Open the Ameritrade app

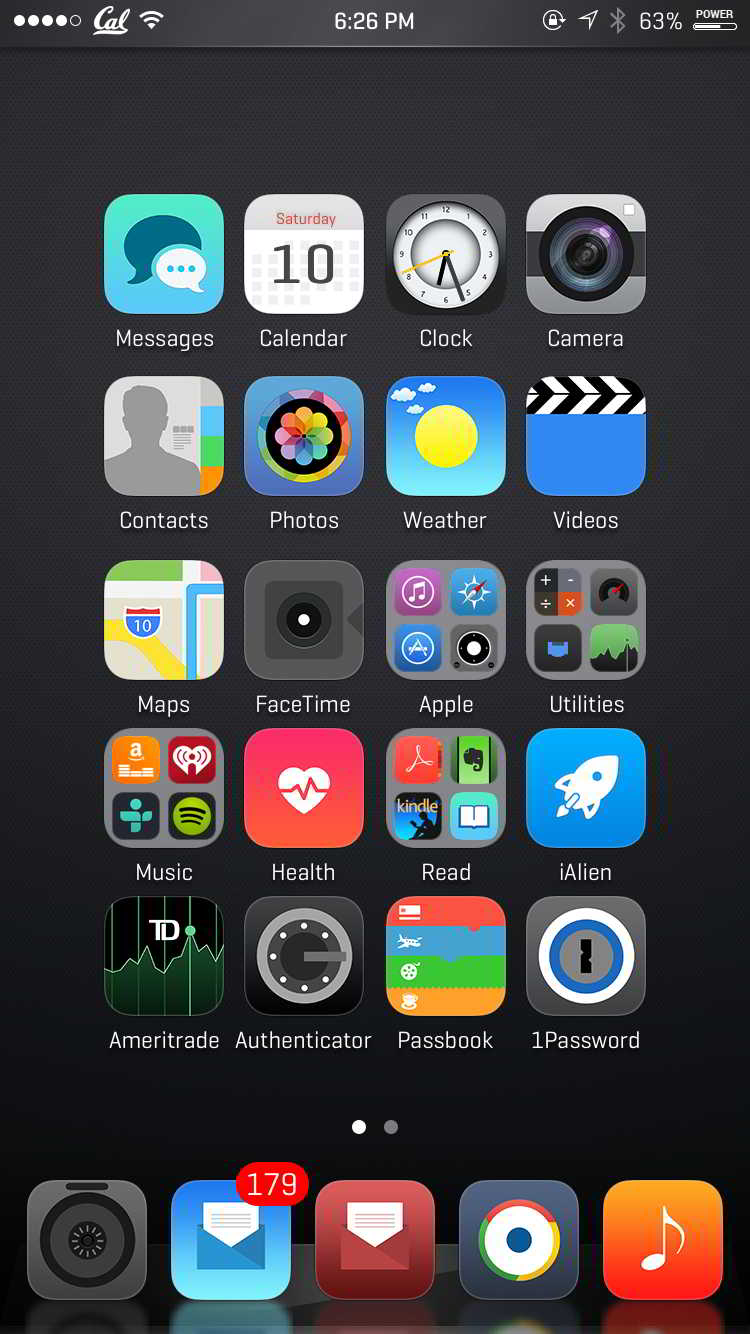[164, 956]
